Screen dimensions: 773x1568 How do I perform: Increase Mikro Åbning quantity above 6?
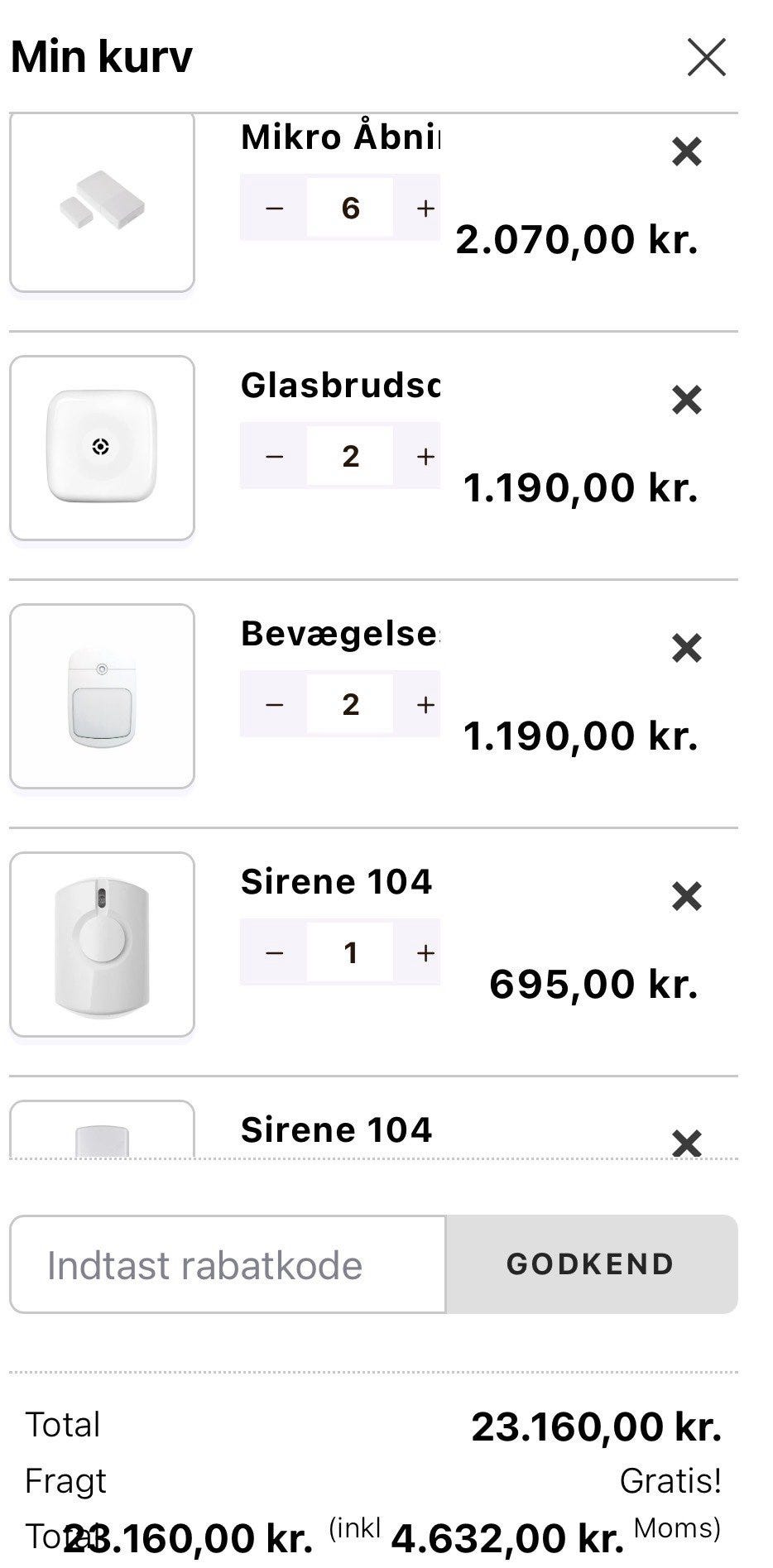pyautogui.click(x=425, y=208)
